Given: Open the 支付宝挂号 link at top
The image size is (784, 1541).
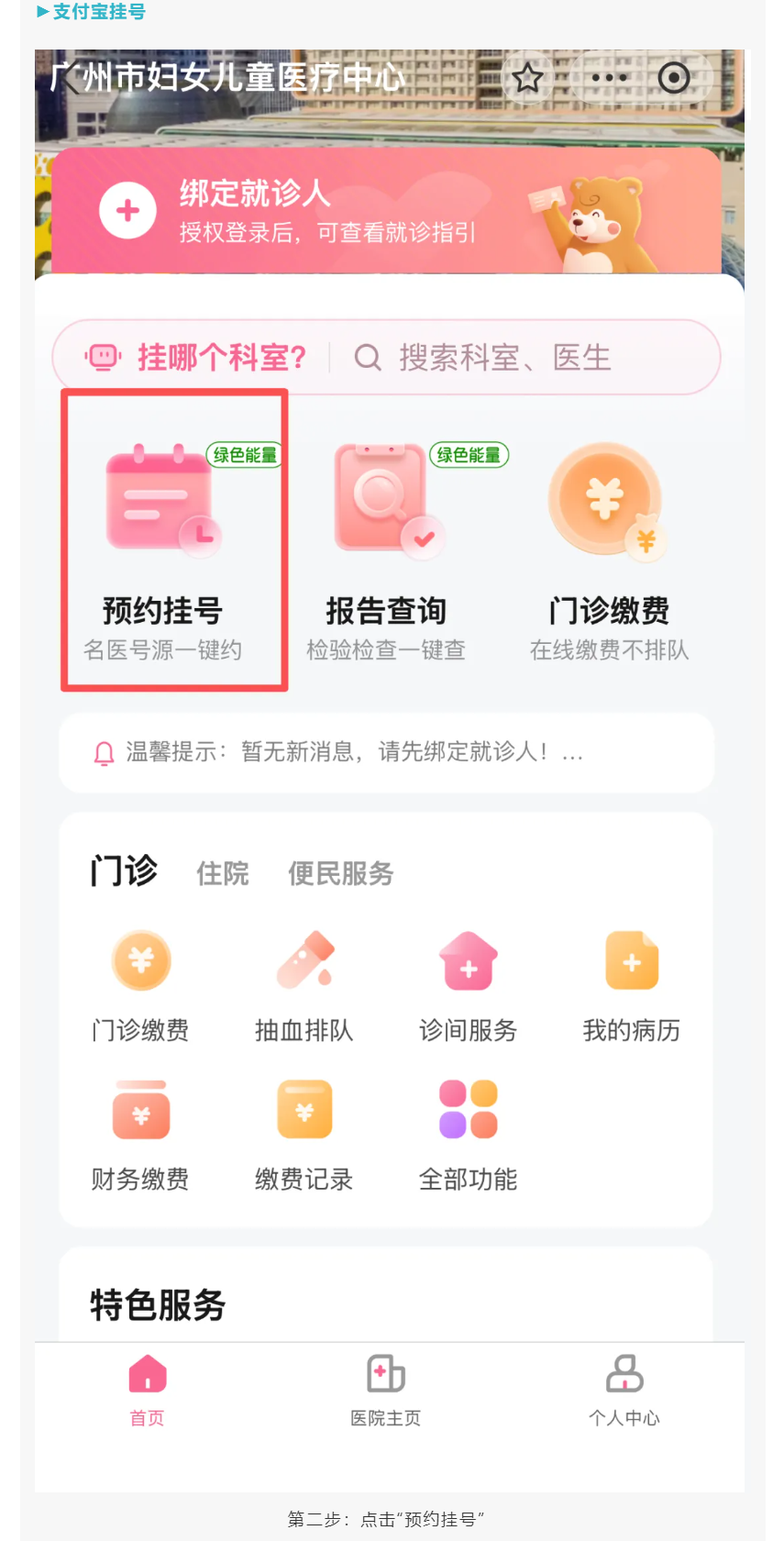Looking at the screenshot, I should click(x=88, y=14).
